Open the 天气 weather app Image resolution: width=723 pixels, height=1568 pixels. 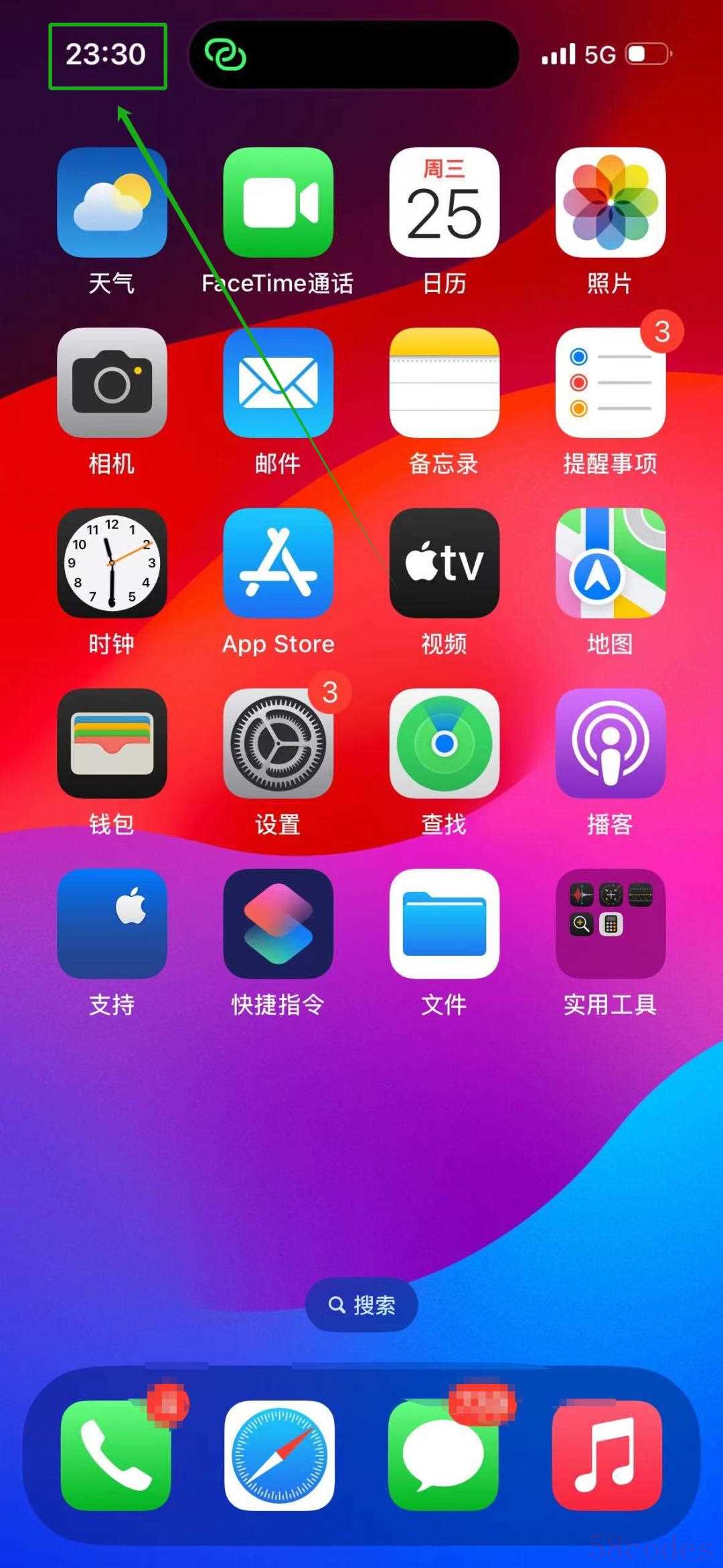[x=112, y=202]
